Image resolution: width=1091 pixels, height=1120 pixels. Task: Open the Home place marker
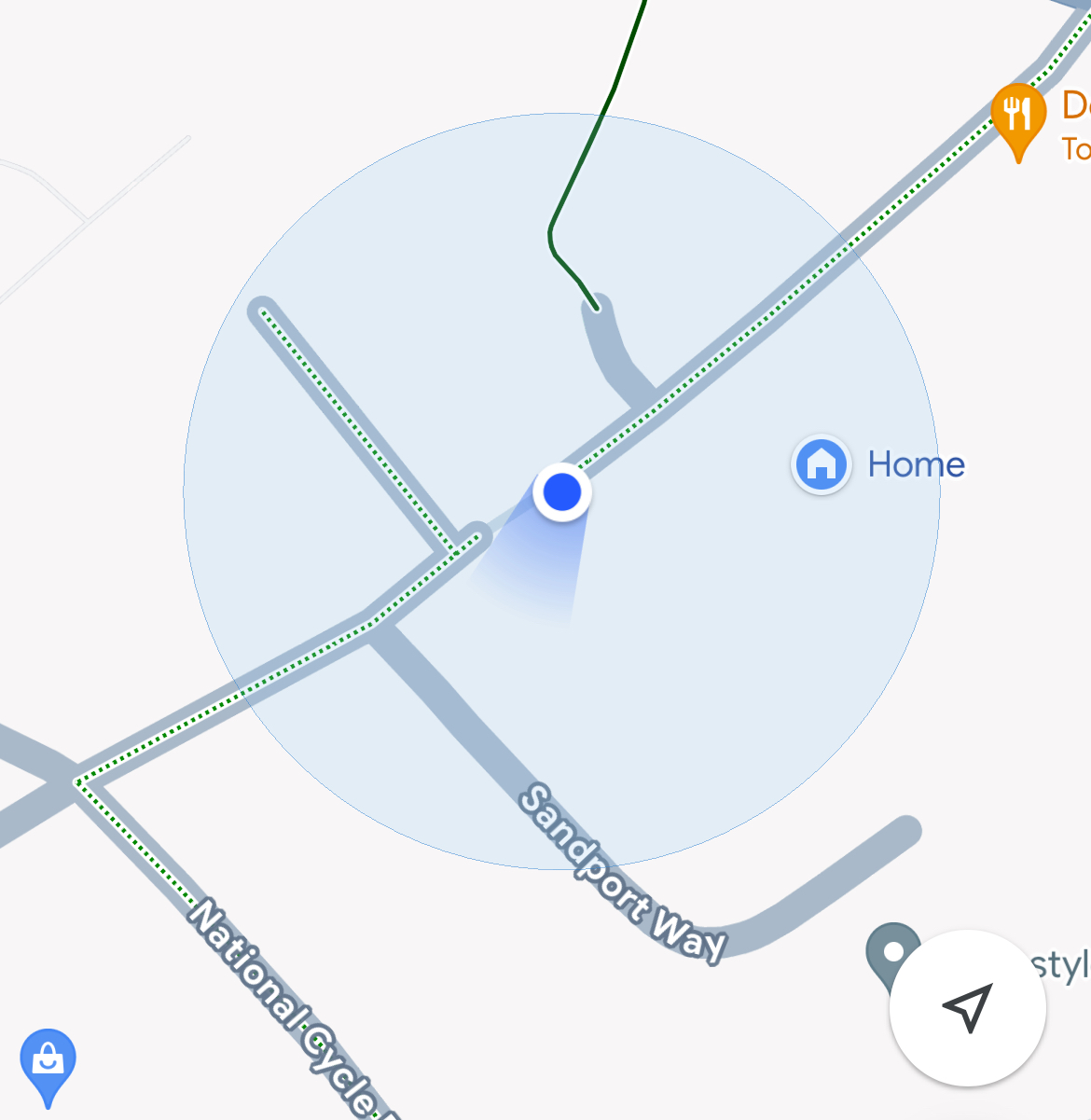click(821, 463)
